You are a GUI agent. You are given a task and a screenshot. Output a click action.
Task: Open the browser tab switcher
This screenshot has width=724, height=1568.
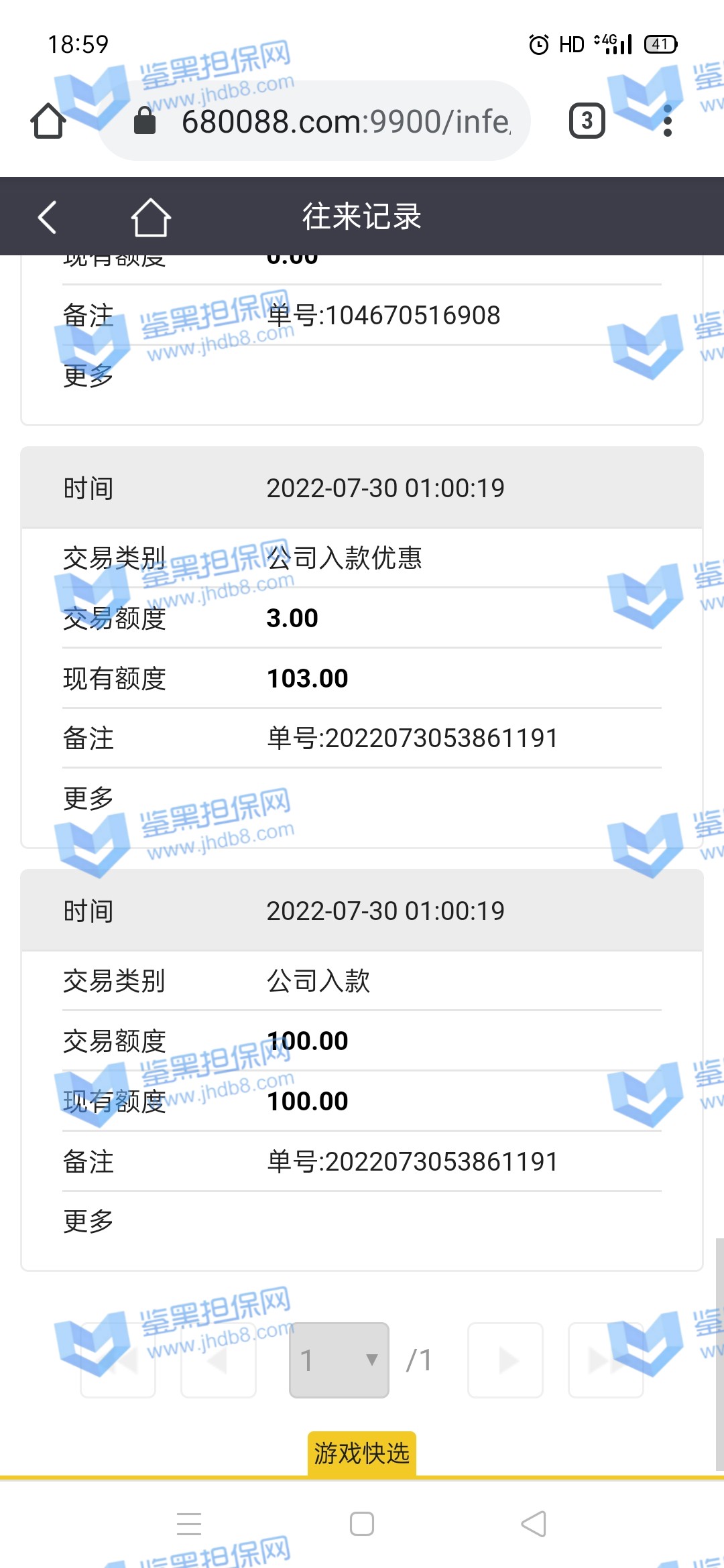coord(587,121)
